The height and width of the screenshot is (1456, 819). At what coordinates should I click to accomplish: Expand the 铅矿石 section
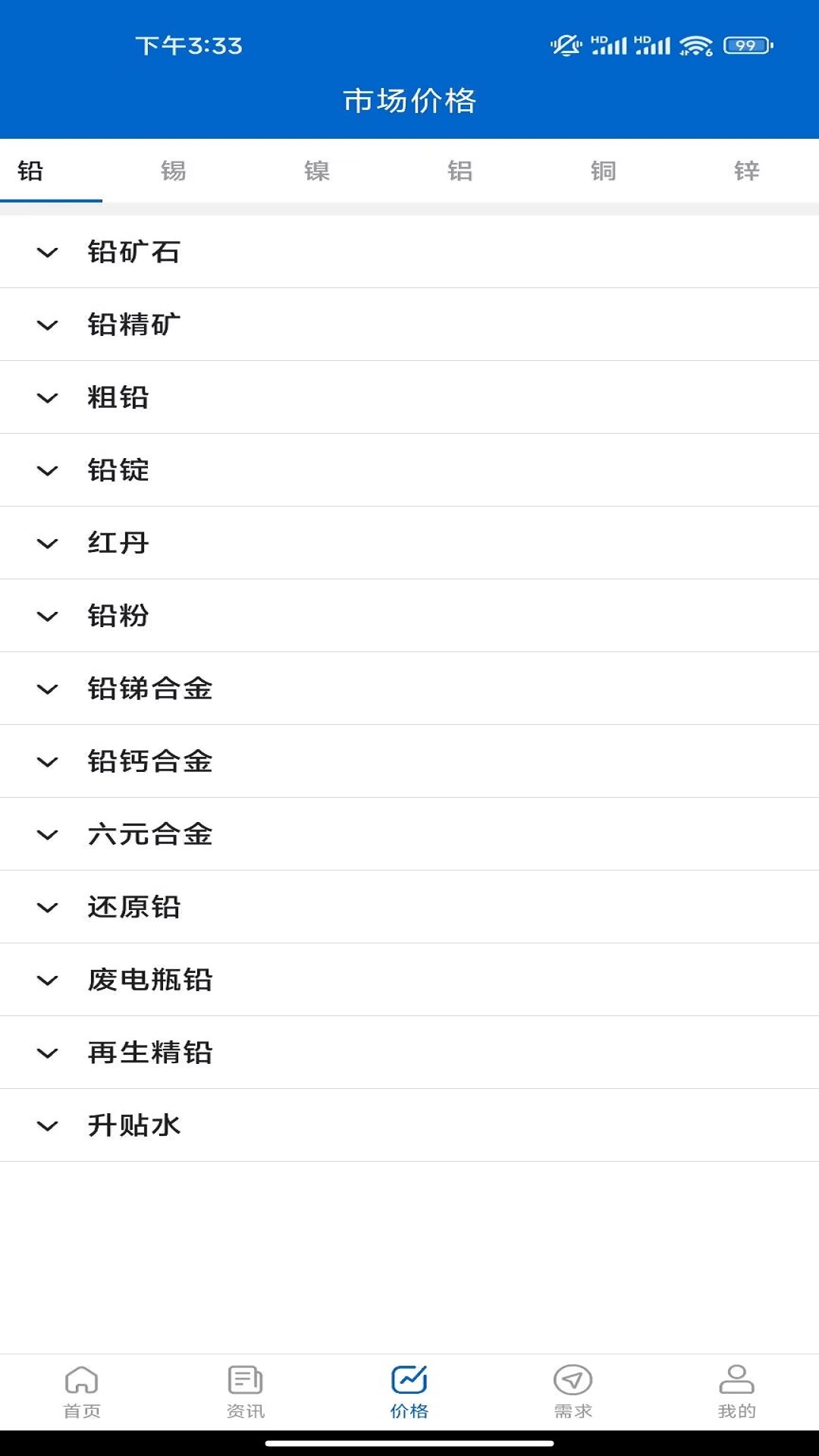coord(409,252)
